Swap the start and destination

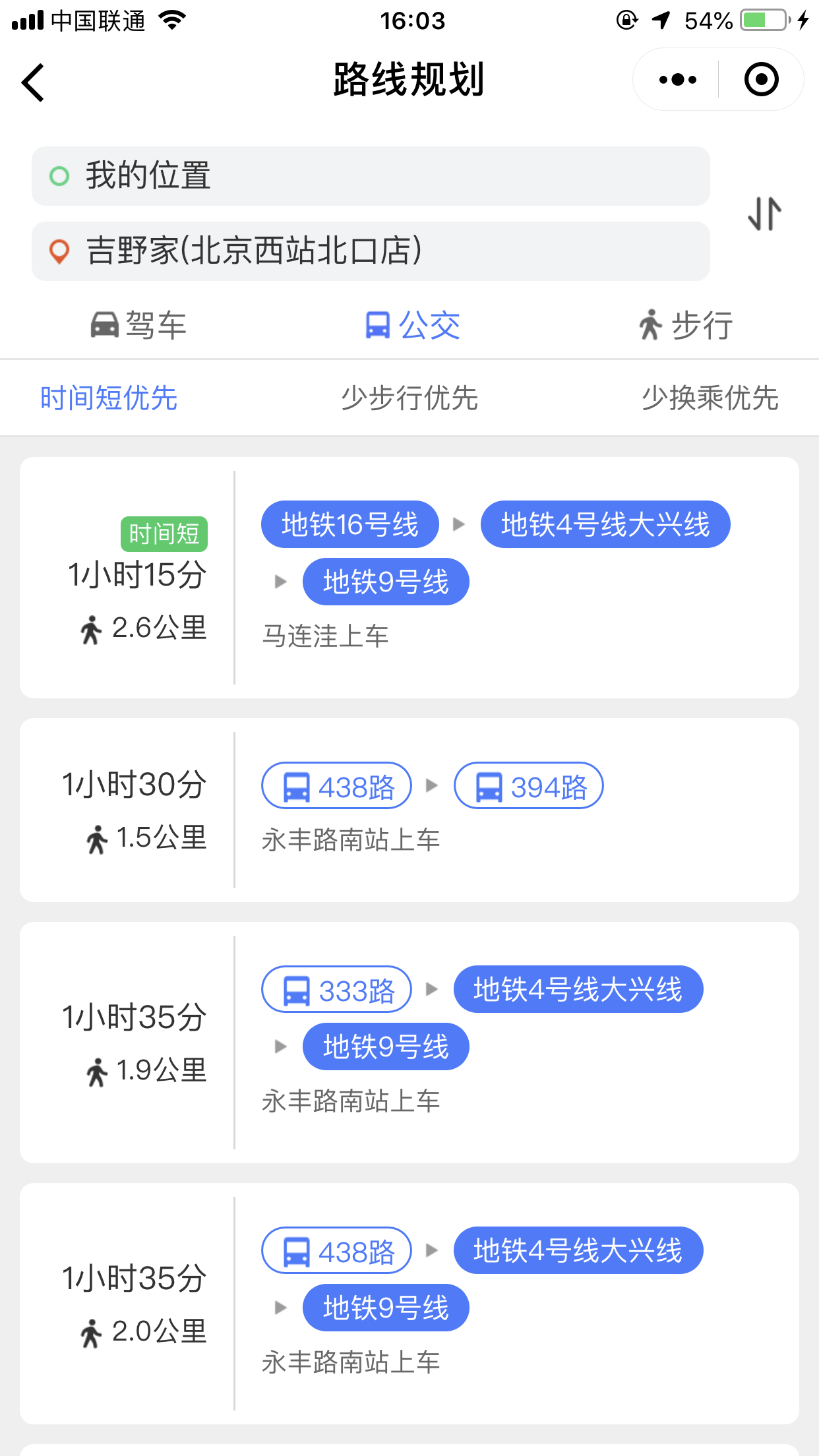(765, 214)
